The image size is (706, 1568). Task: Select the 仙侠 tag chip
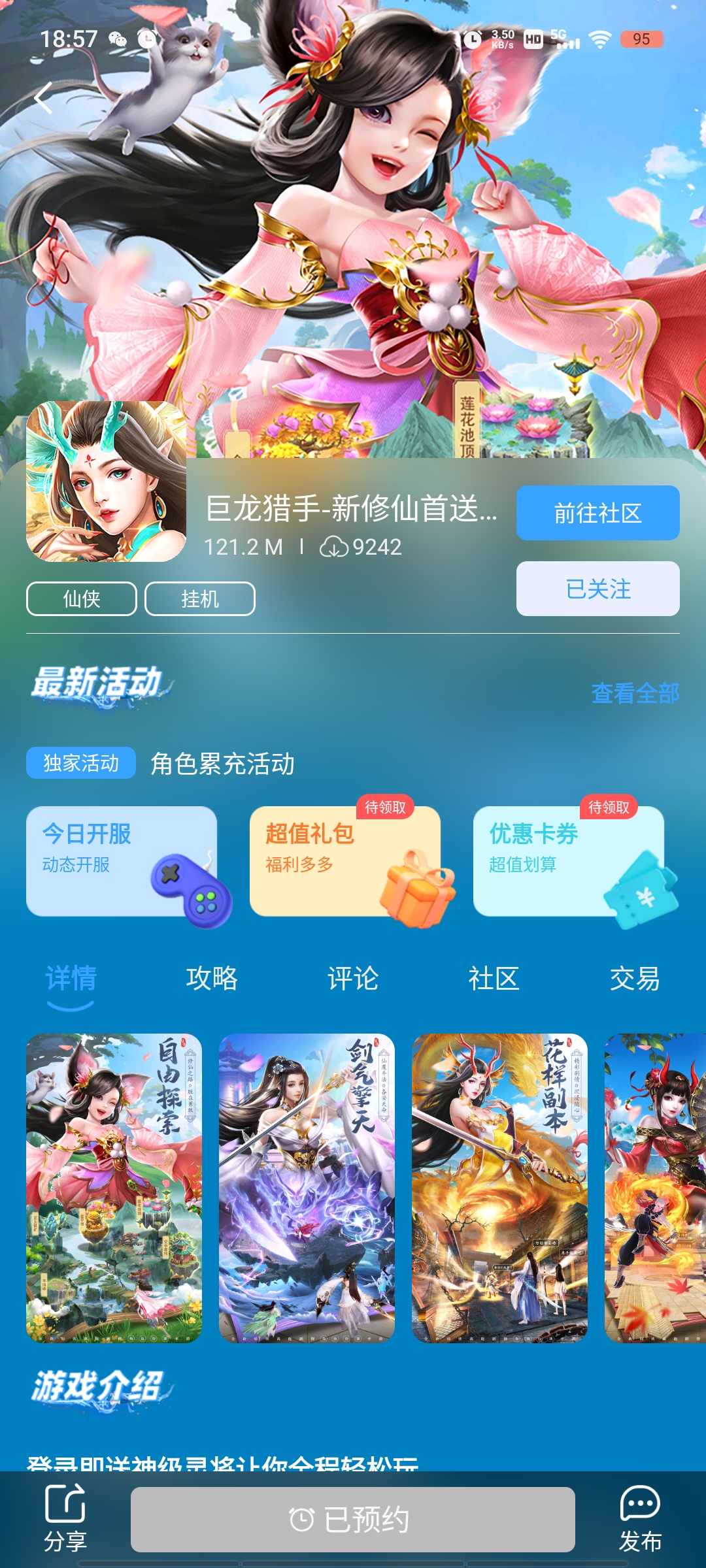[x=82, y=598]
